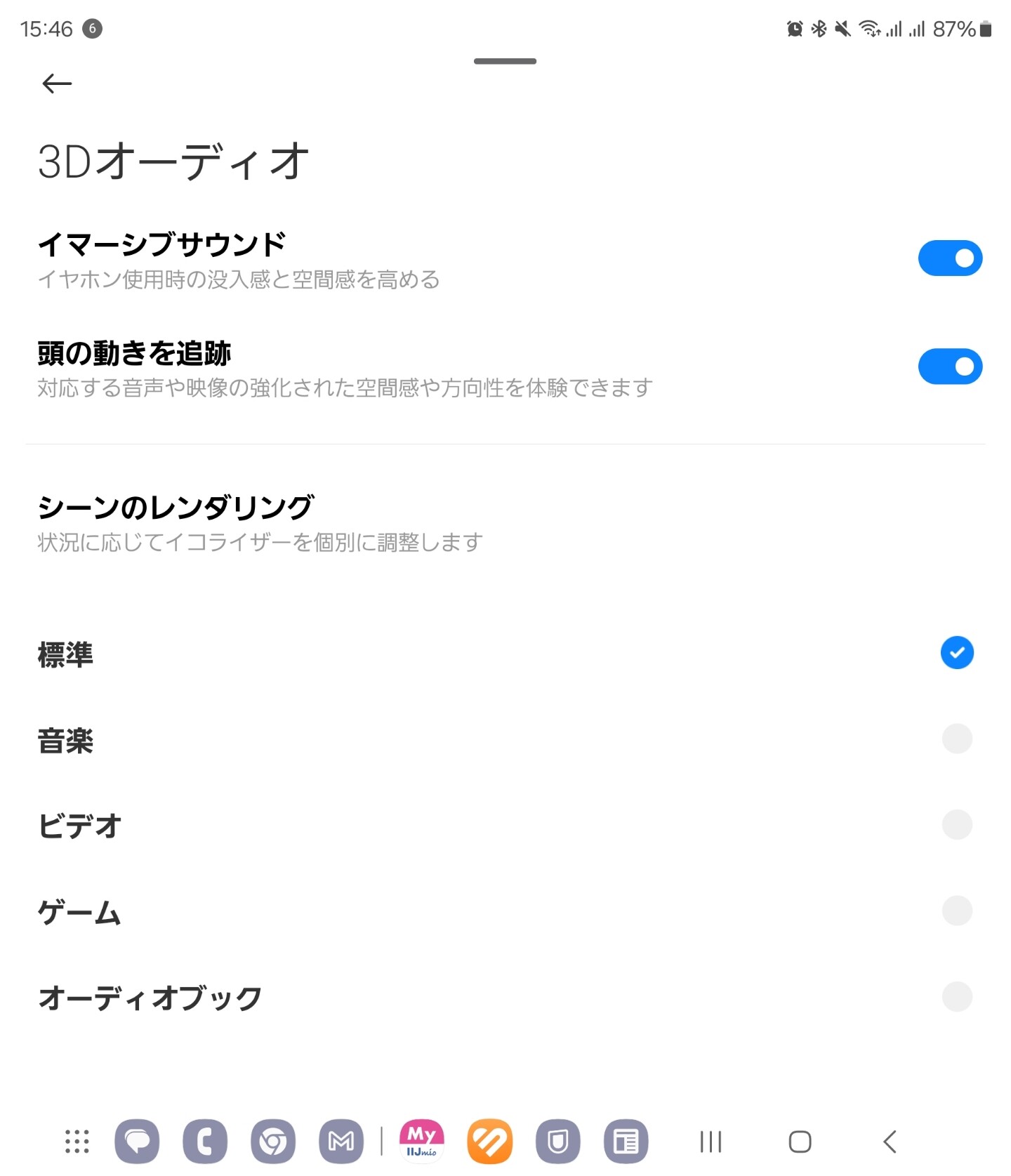Viewport: 1011px width, 1176px height.
Task: Open the orange app in taskbar
Action: coord(490,1142)
